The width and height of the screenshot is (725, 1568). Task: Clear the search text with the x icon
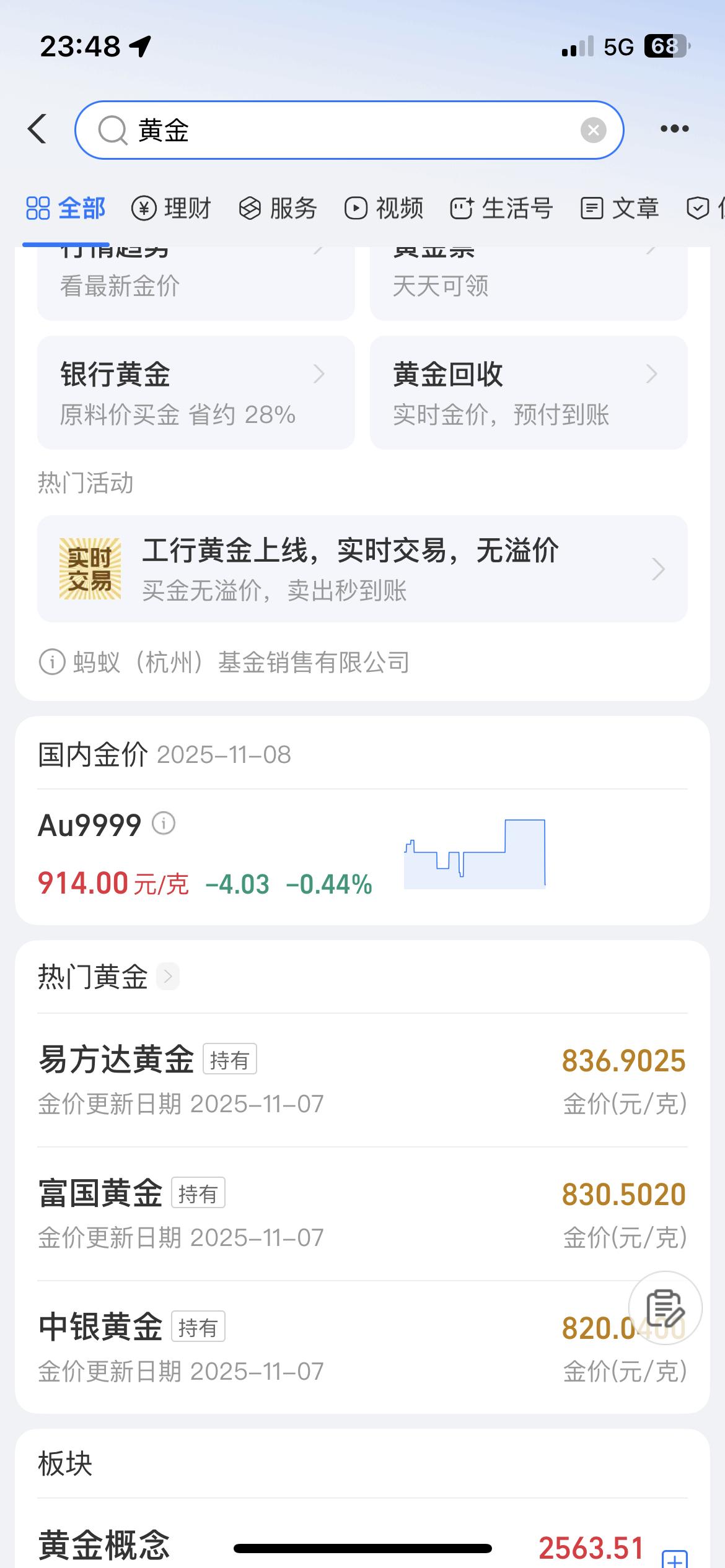[x=593, y=129]
